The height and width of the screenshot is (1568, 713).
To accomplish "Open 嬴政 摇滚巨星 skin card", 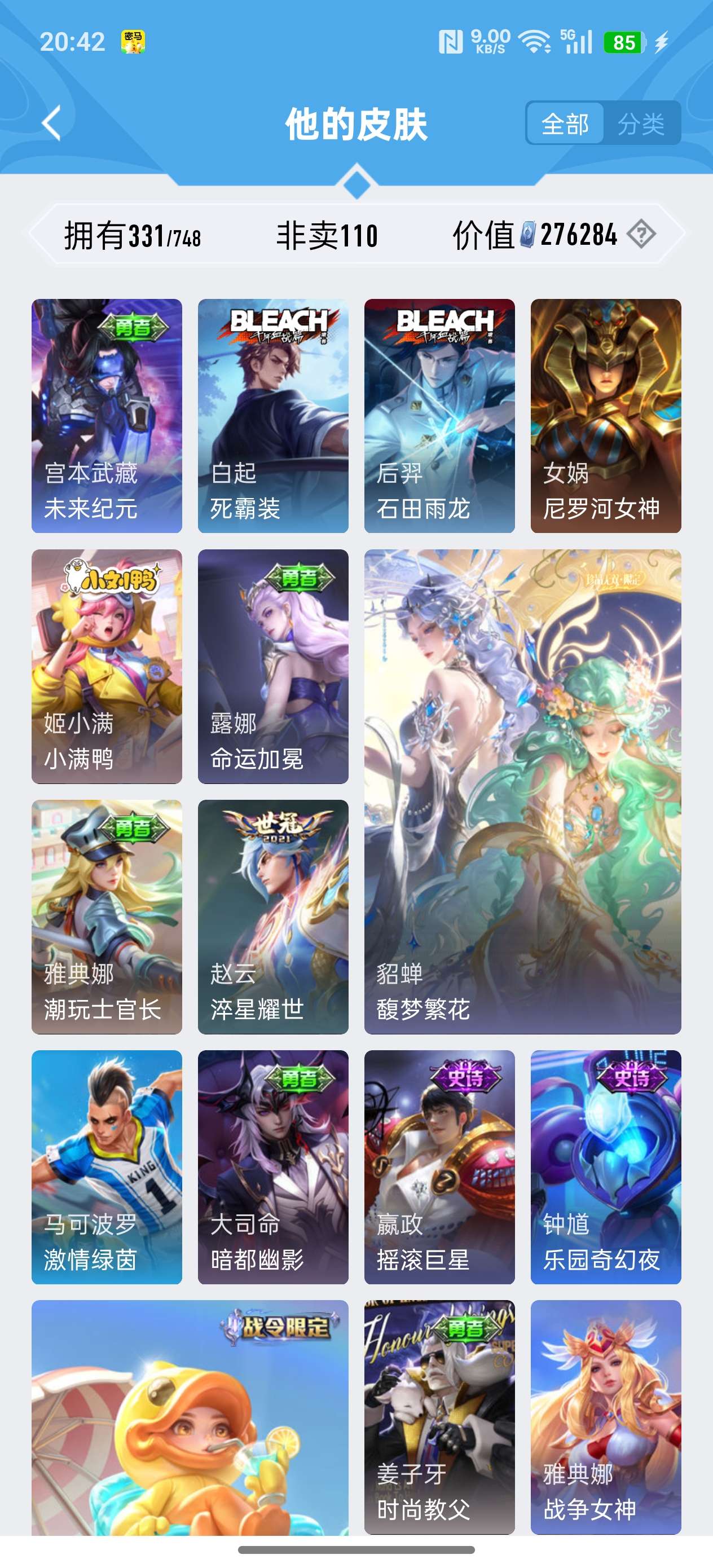I will tap(439, 1167).
